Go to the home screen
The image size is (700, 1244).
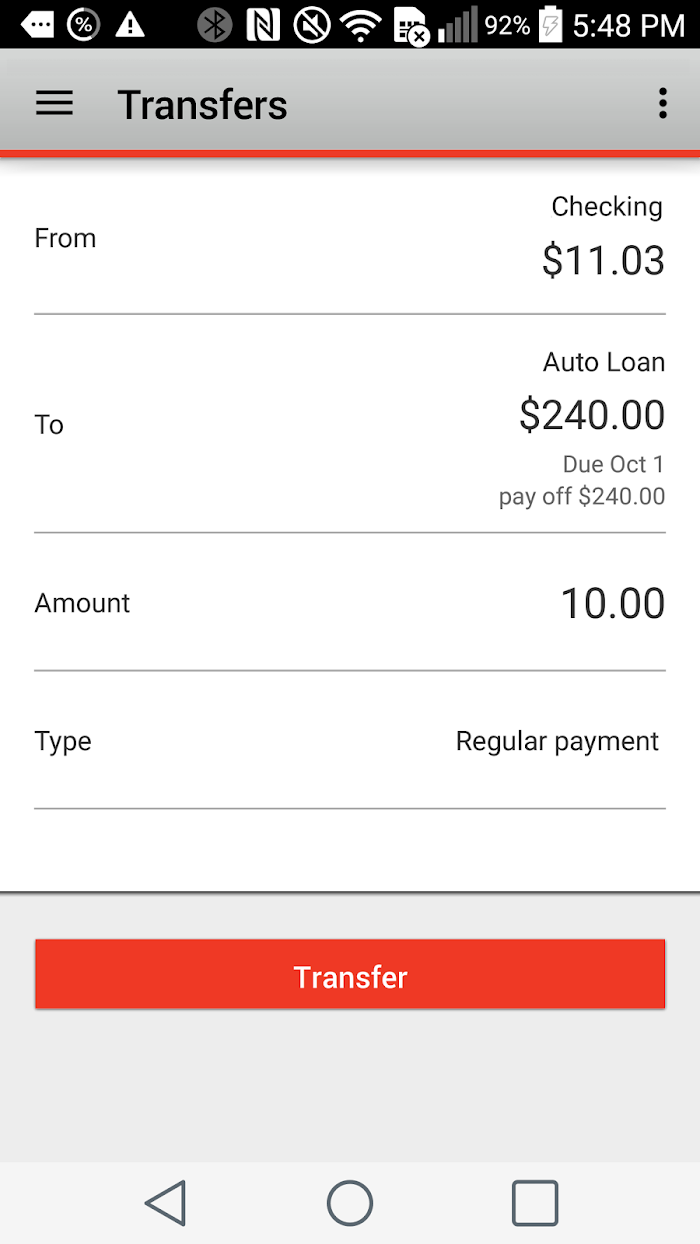[350, 1202]
